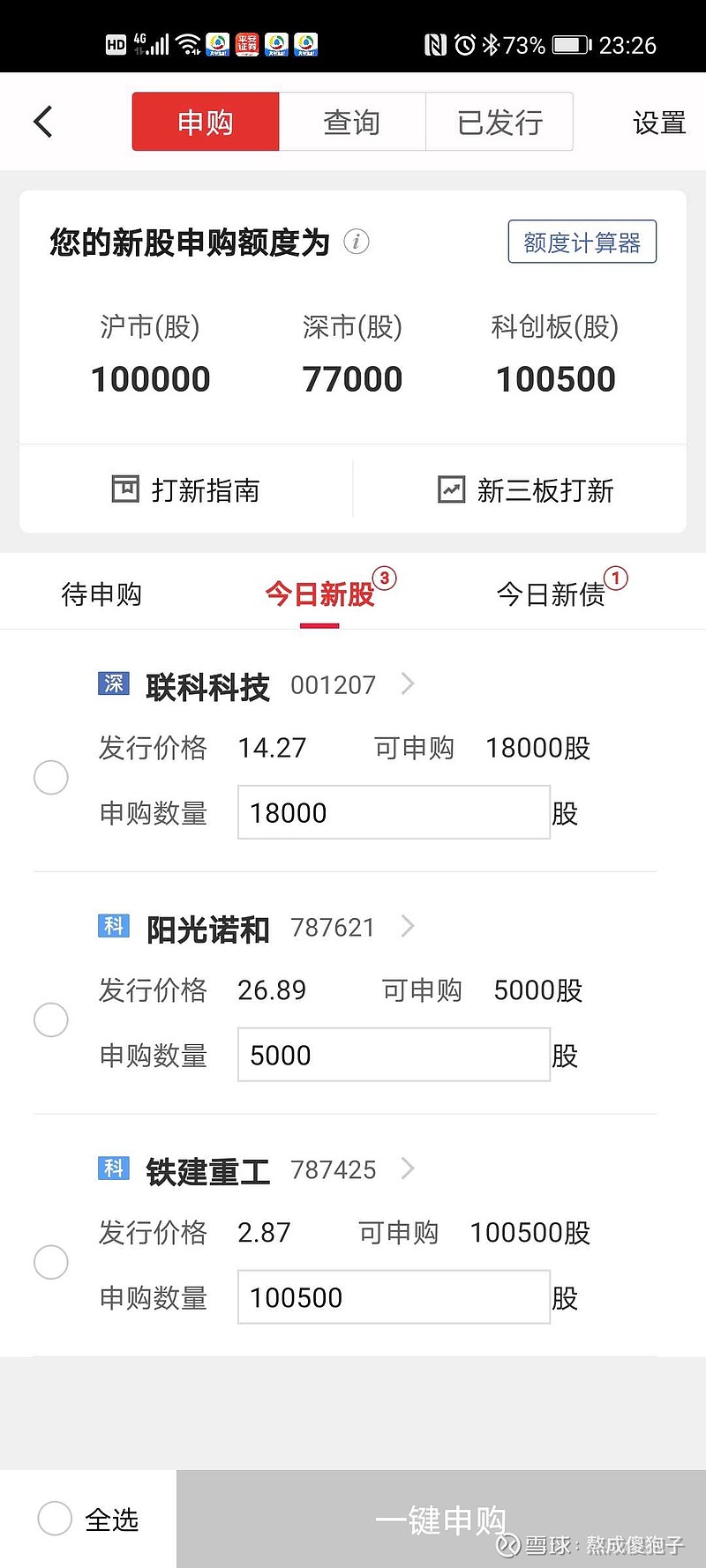Edit the 申购数量 field for 联科科技
The height and width of the screenshot is (1568, 706).
pos(394,812)
